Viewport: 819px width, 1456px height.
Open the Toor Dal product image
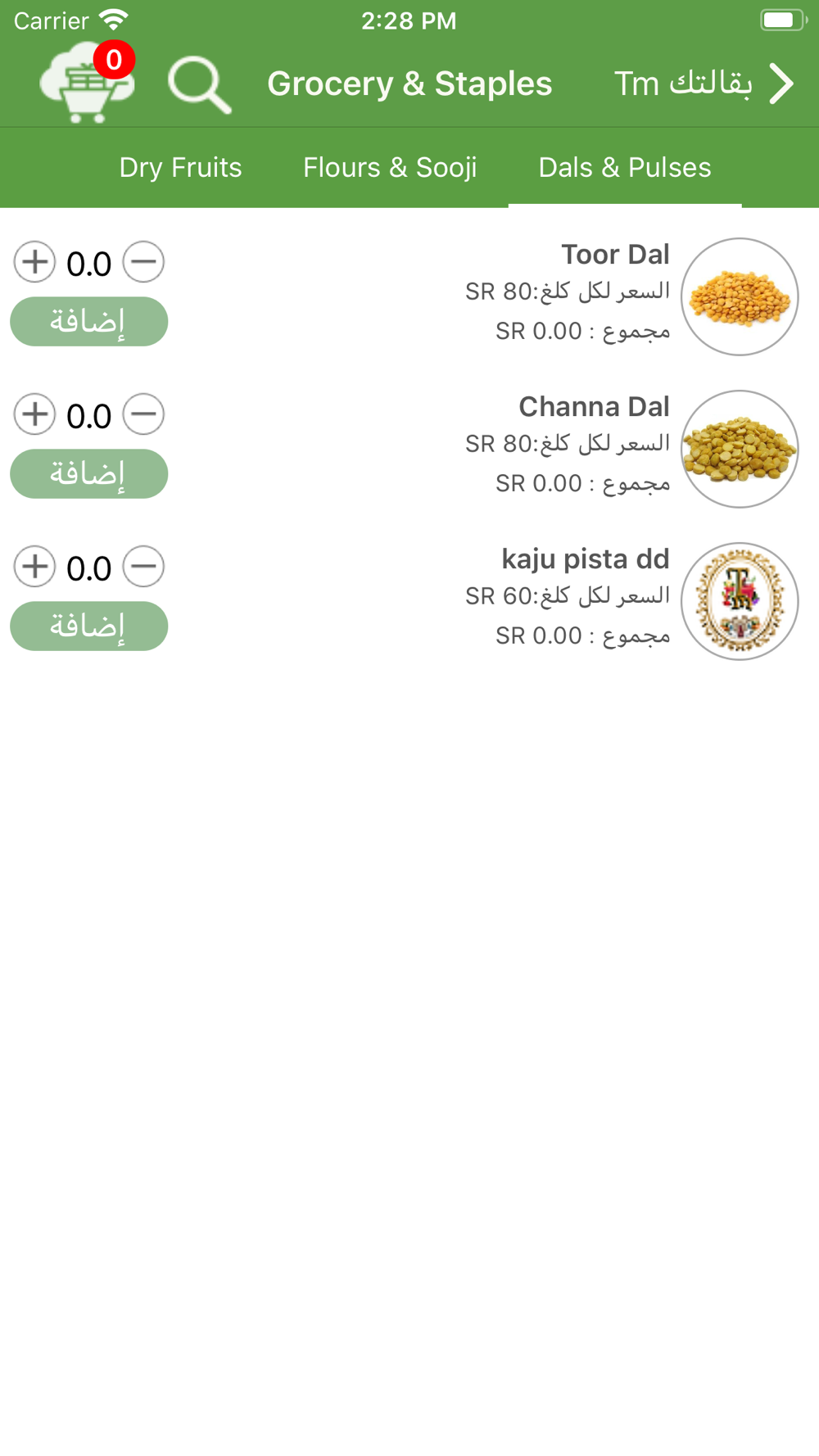click(740, 296)
